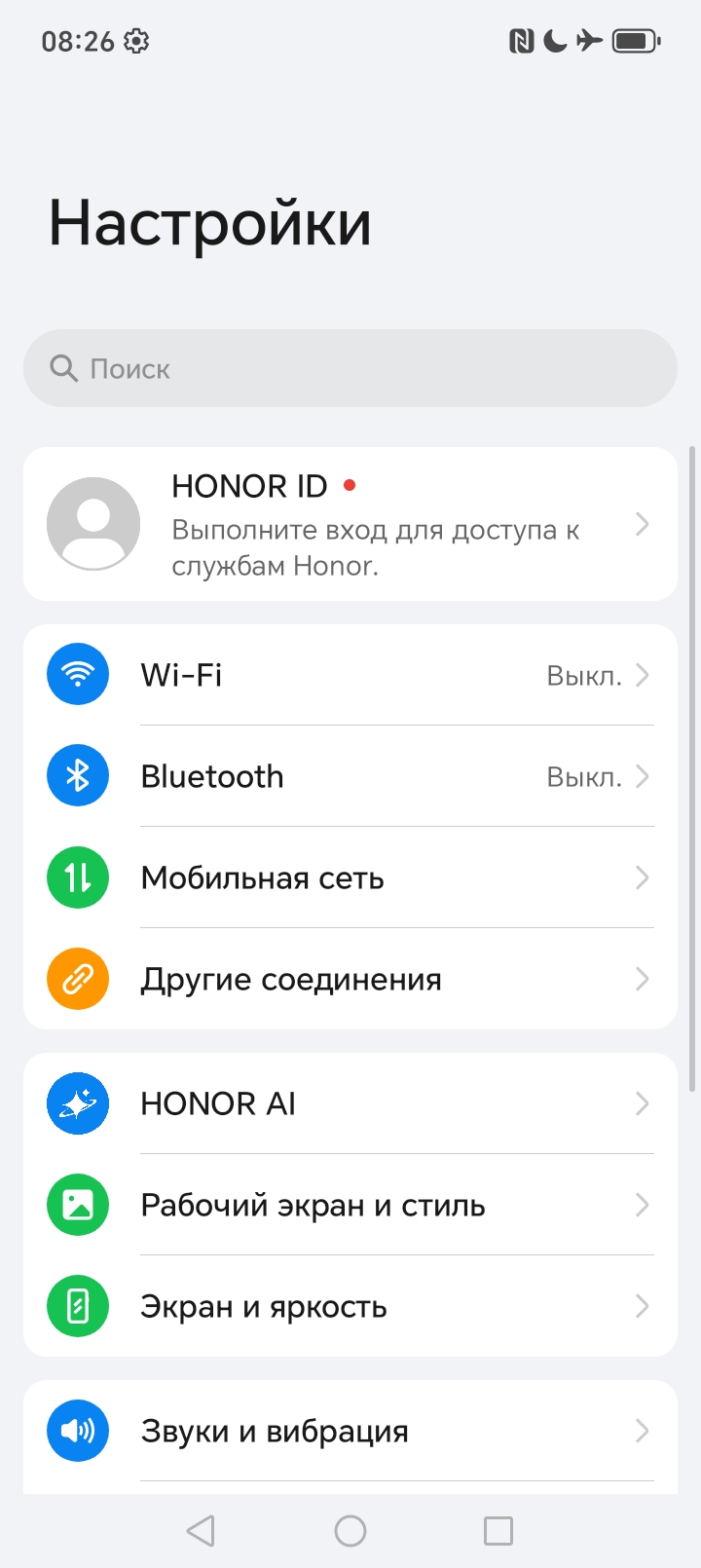Open Bluetooth settings
Screen dimensions: 701x1568
coord(350,776)
